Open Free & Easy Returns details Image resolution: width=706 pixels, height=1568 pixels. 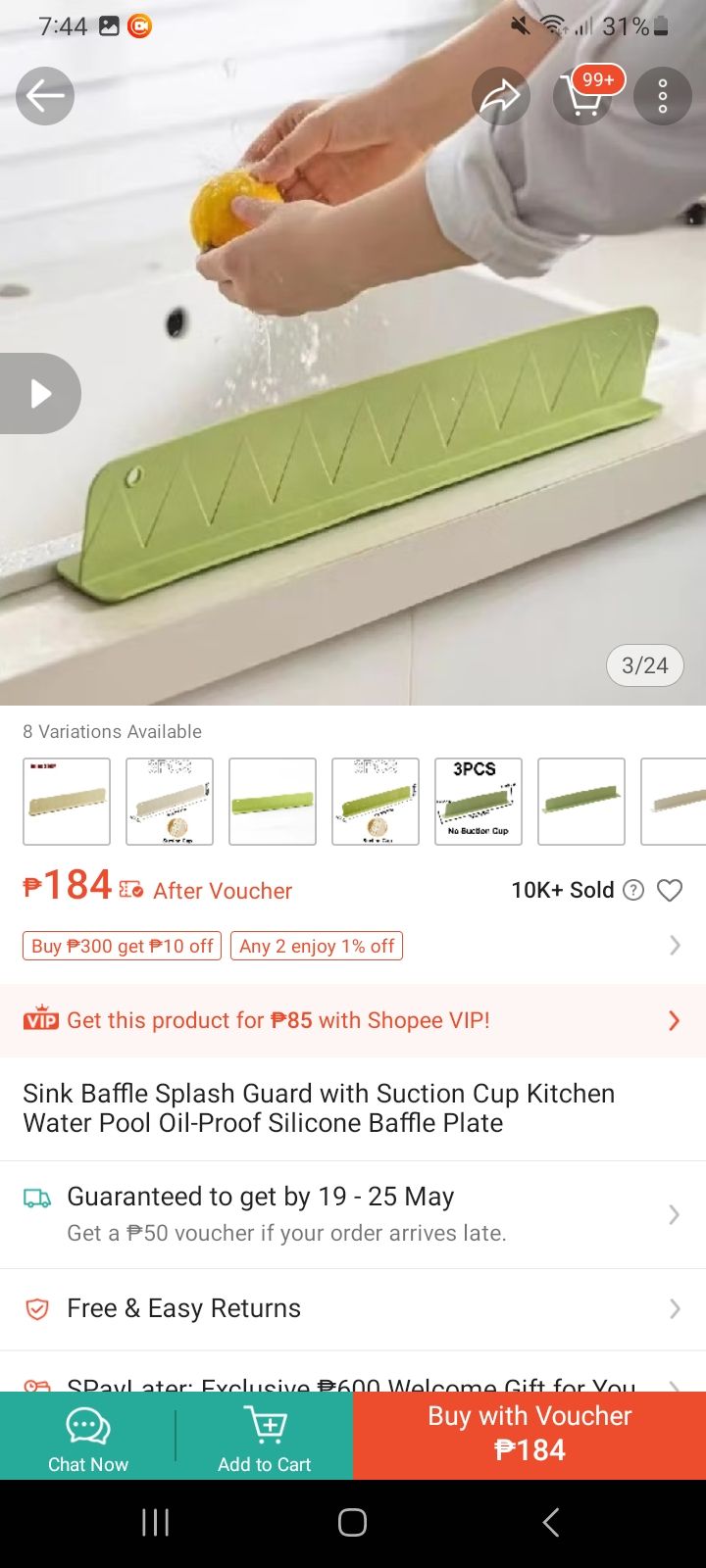tap(353, 1308)
